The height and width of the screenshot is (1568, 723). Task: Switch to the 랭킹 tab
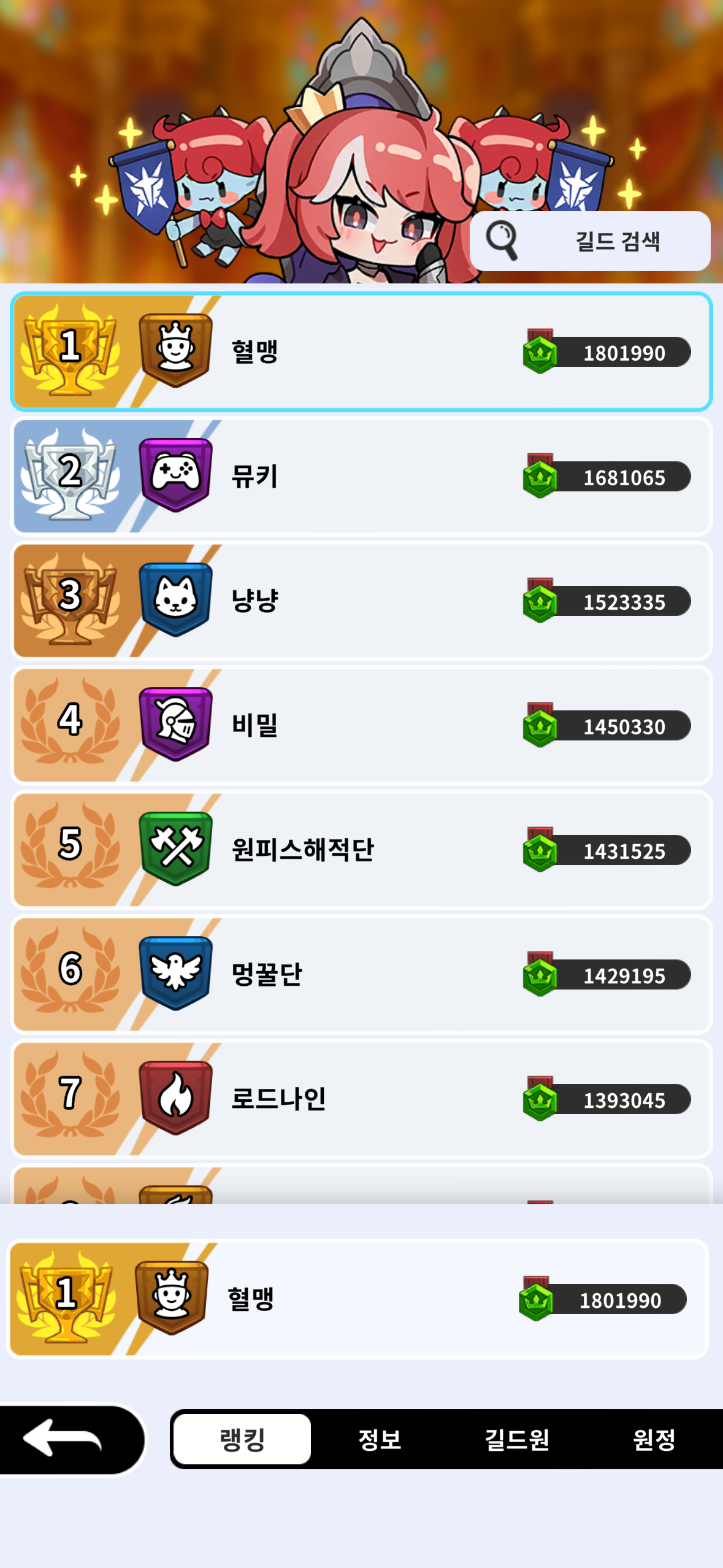click(x=242, y=1439)
